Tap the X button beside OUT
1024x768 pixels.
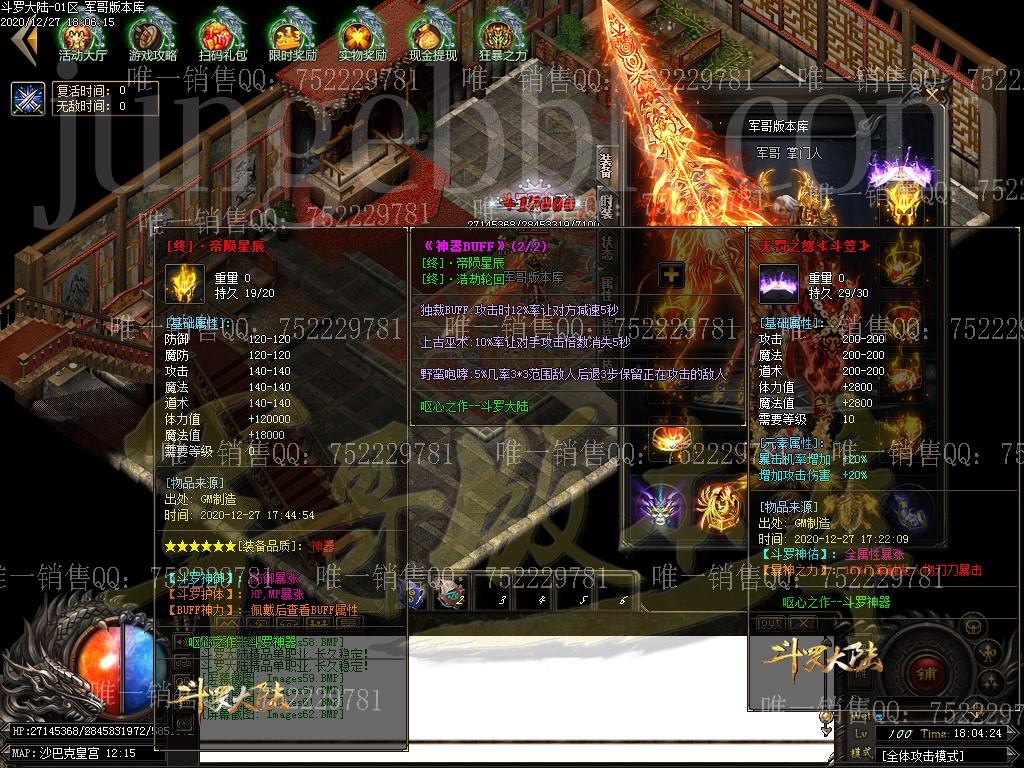[x=802, y=623]
